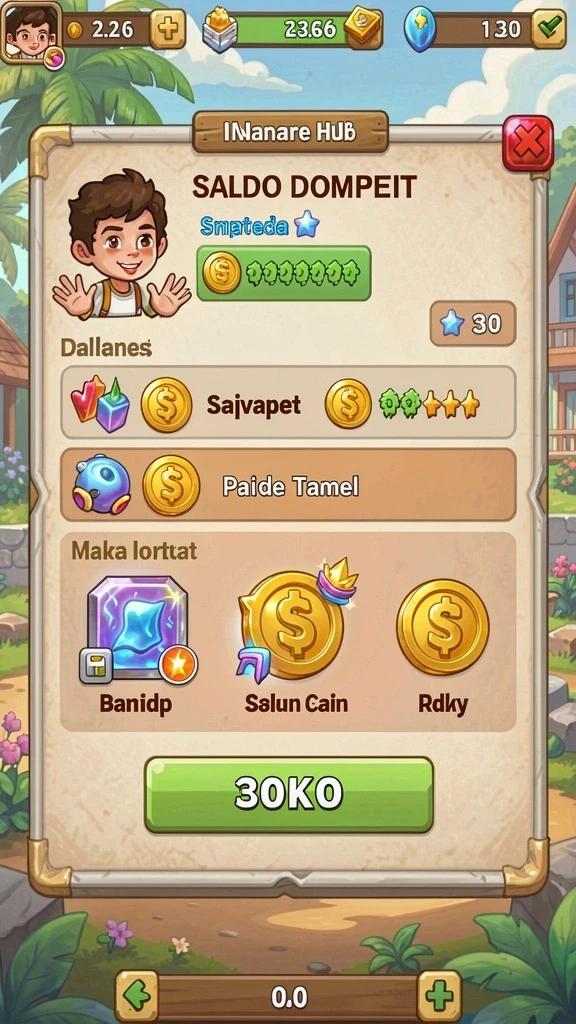This screenshot has height=1024, width=576.
Task: Tap the blue star 30 badge
Action: point(473,323)
